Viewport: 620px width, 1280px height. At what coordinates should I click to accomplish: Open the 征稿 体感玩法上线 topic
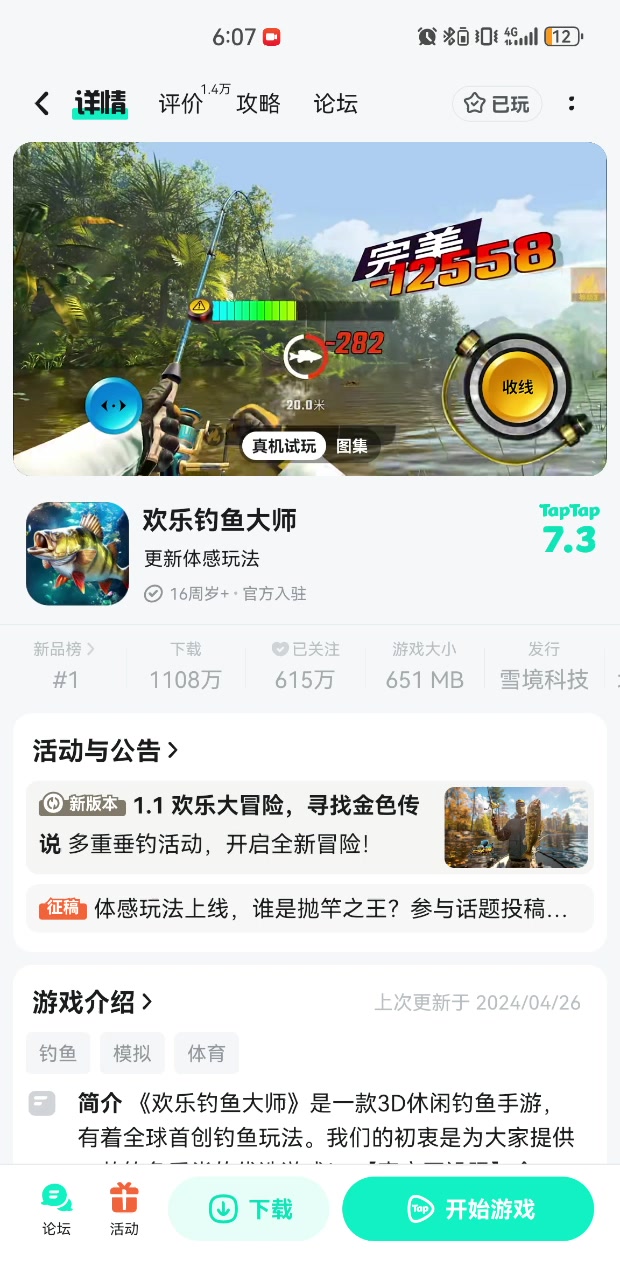pyautogui.click(x=309, y=908)
